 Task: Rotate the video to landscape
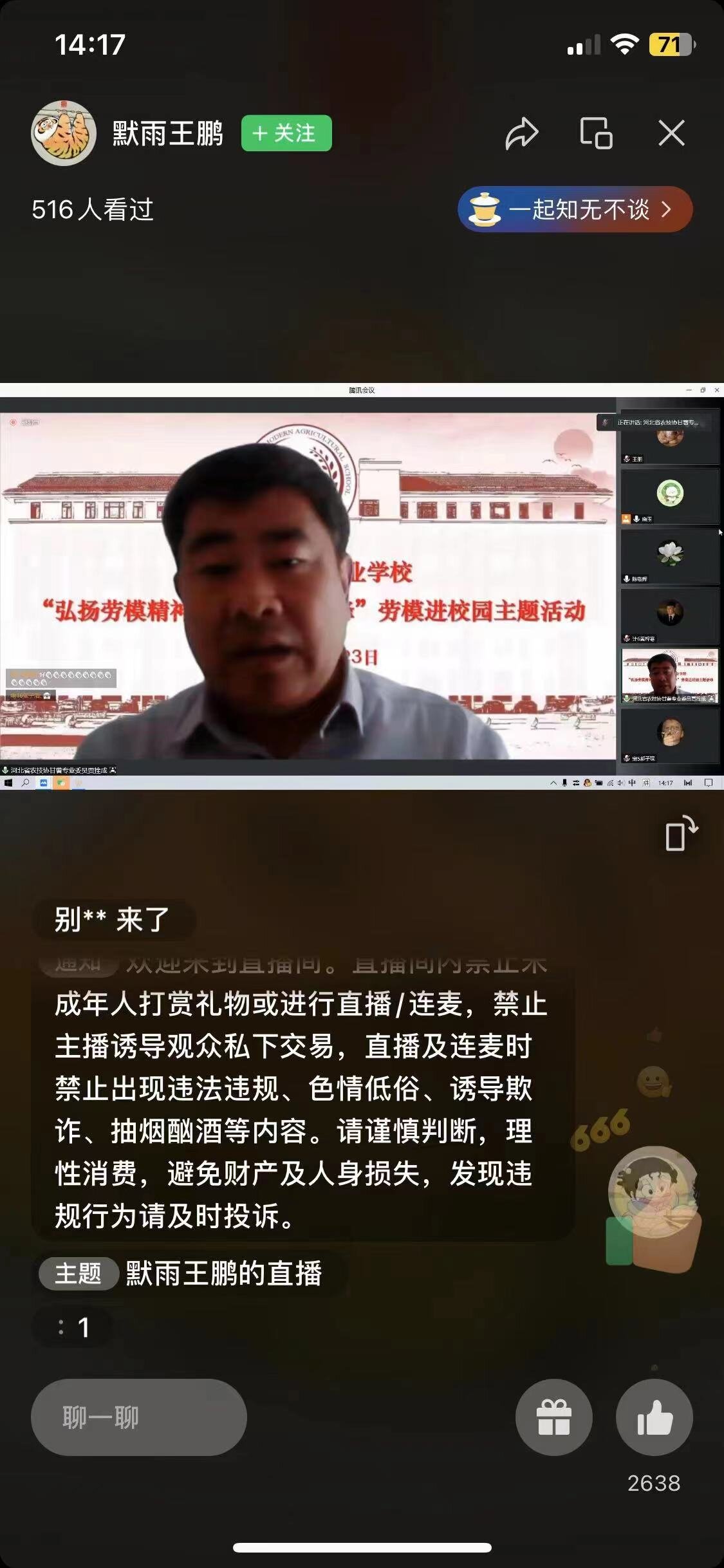(x=681, y=834)
